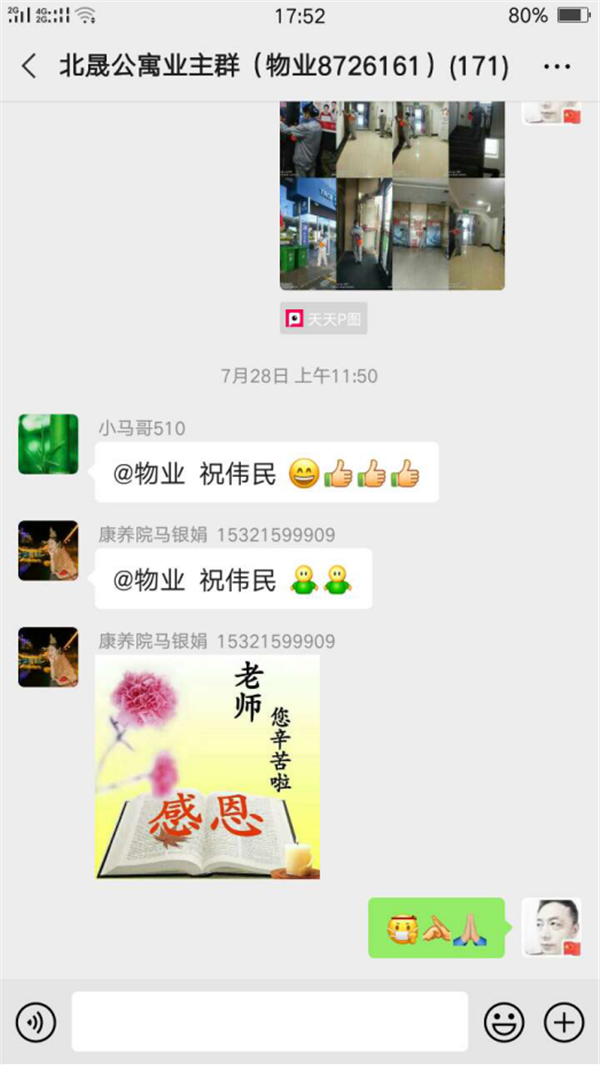Open the group chat overflow menu
600x1066 pixels.
tap(556, 67)
